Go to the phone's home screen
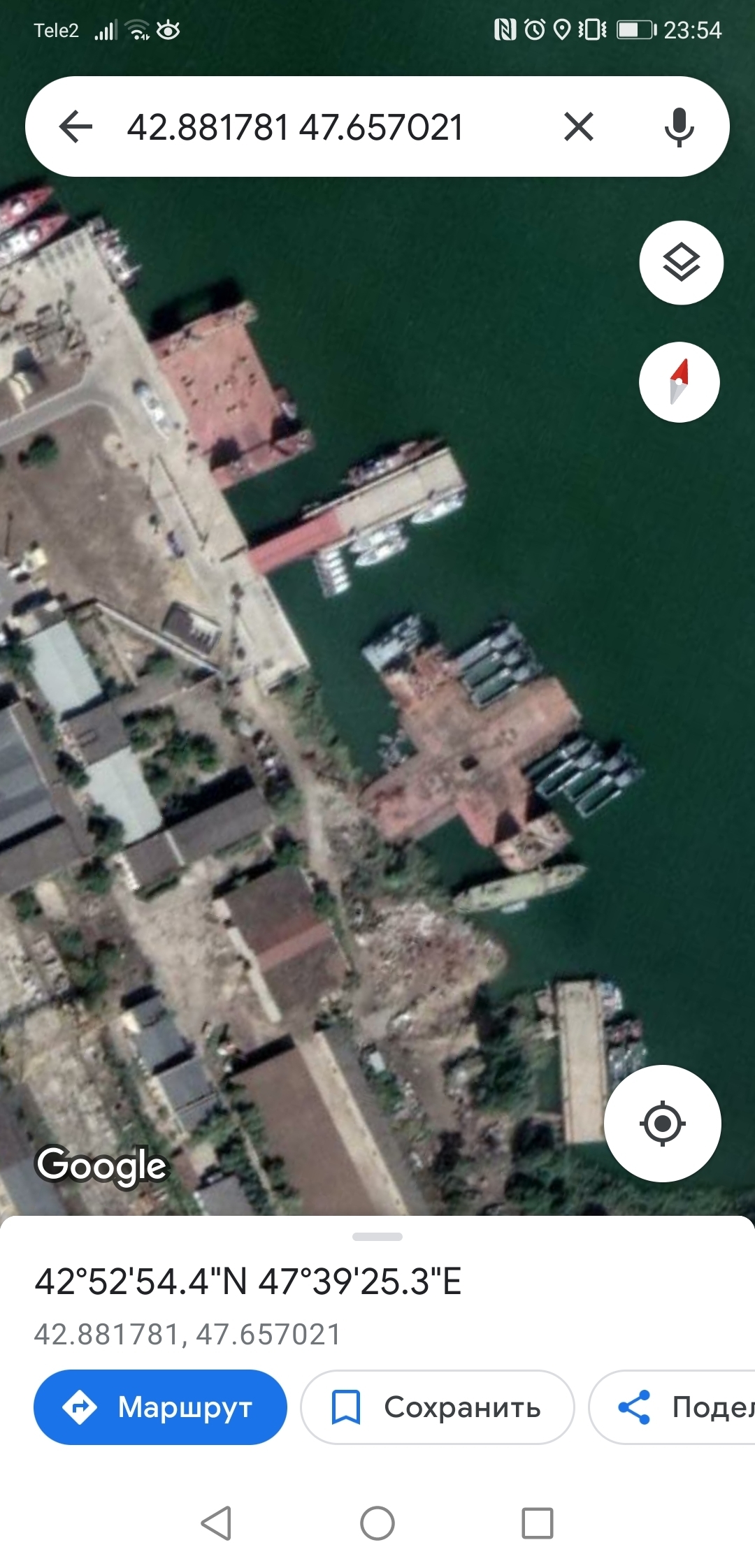Image resolution: width=755 pixels, height=1568 pixels. pyautogui.click(x=377, y=1523)
